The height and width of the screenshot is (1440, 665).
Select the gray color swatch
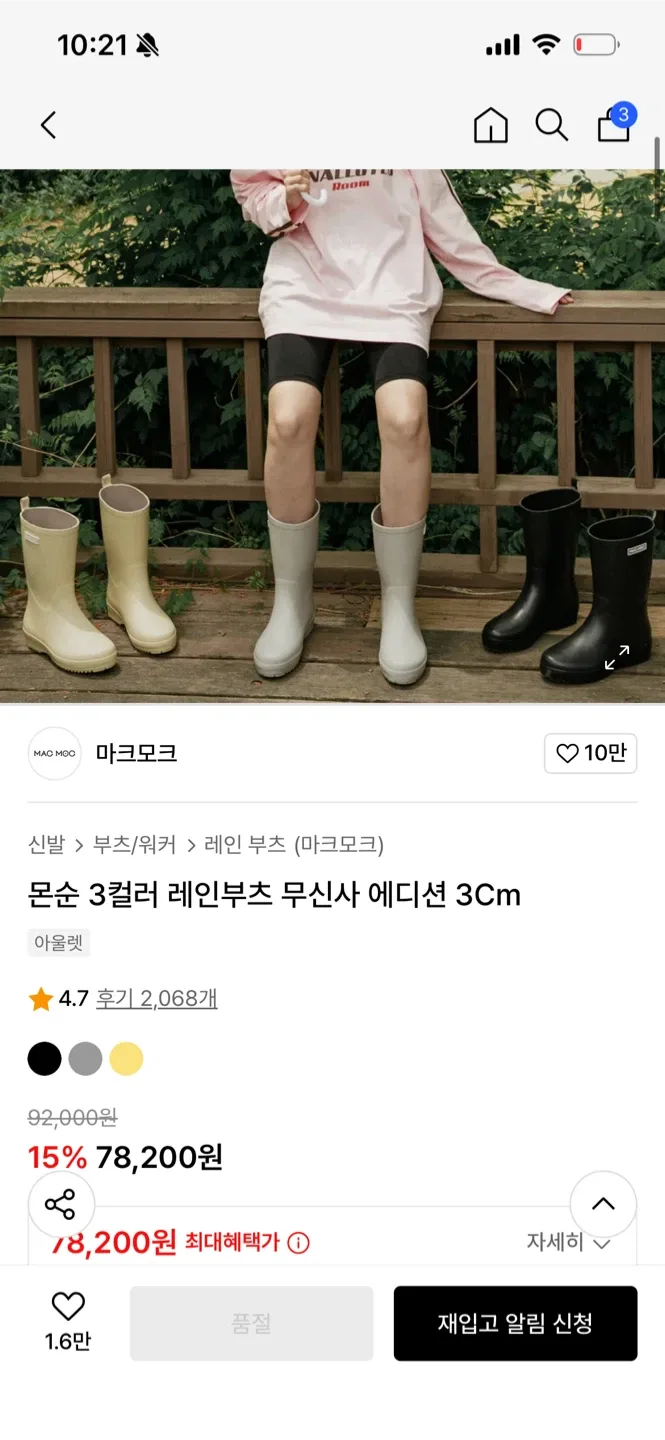click(85, 1058)
